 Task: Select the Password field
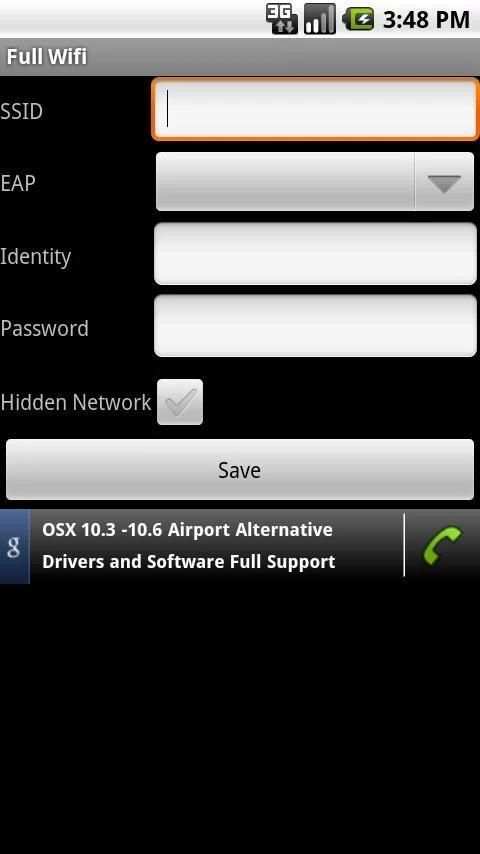pos(315,326)
